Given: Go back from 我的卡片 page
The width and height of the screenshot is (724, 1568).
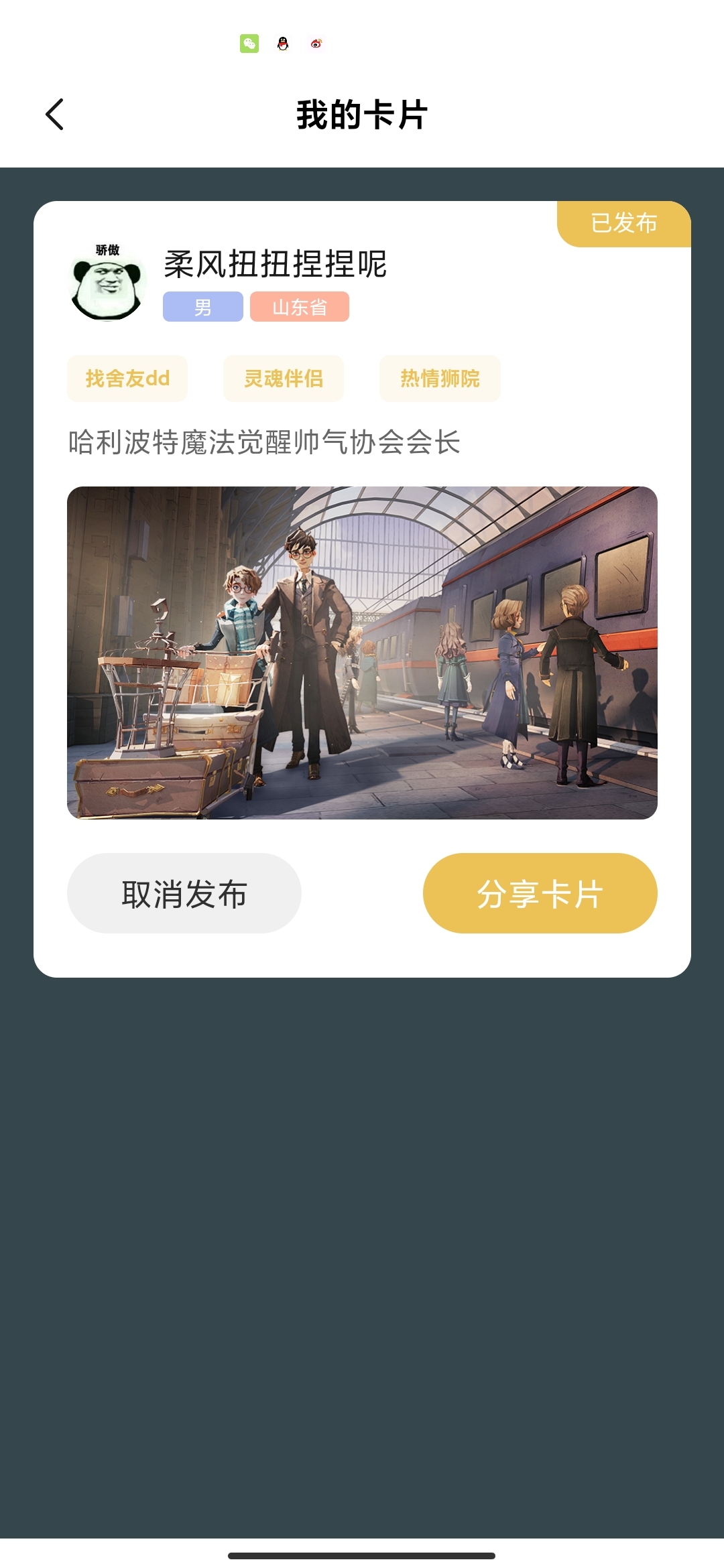Looking at the screenshot, I should pyautogui.click(x=55, y=115).
